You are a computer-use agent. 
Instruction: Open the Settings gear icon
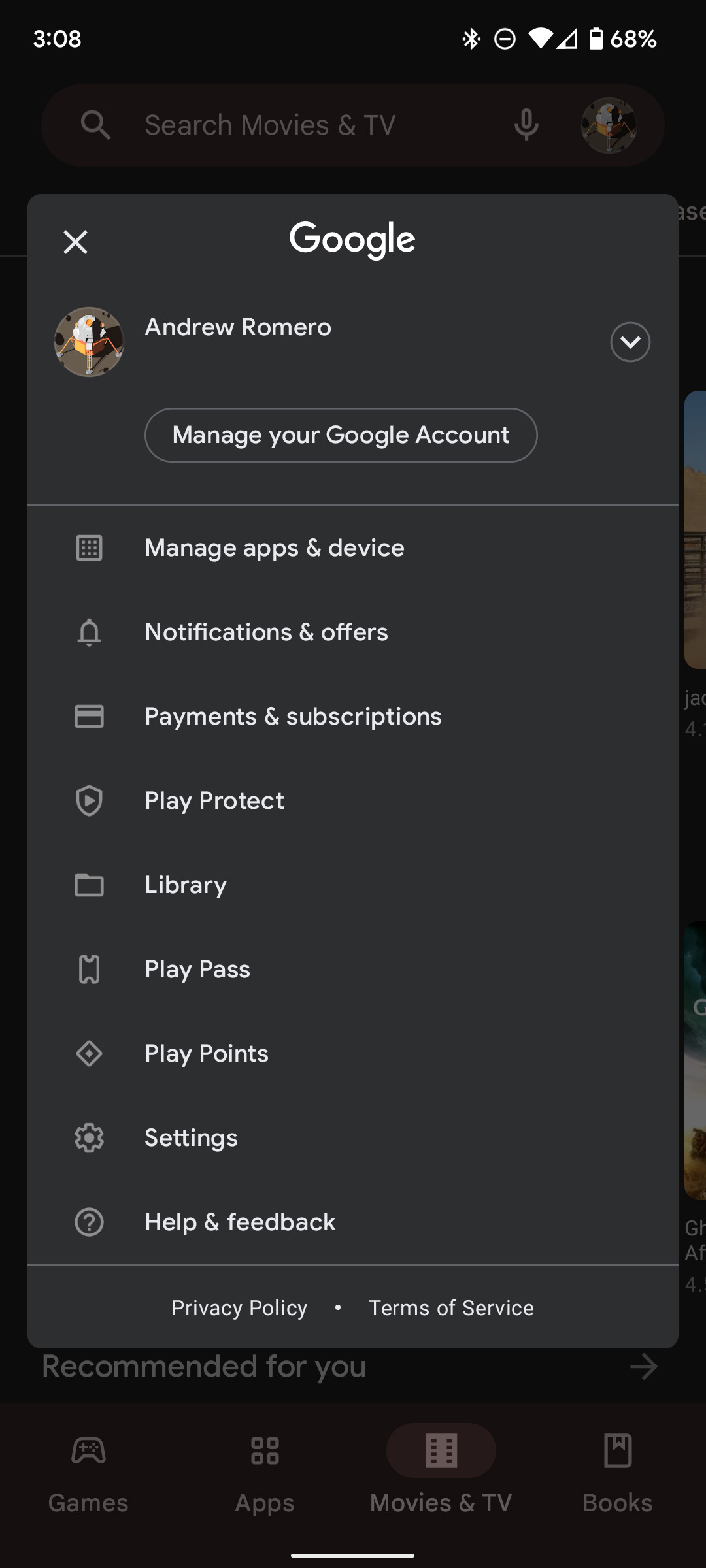tap(90, 1137)
